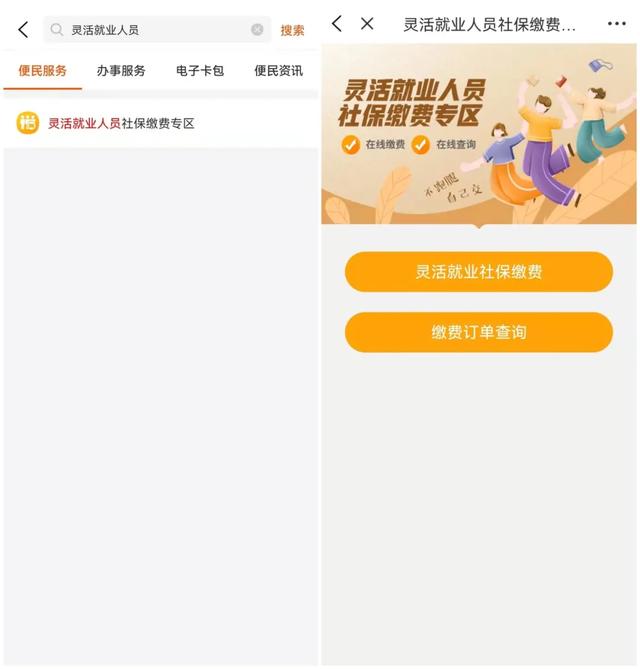Clear the 灵活就业人员 search text

click(257, 30)
